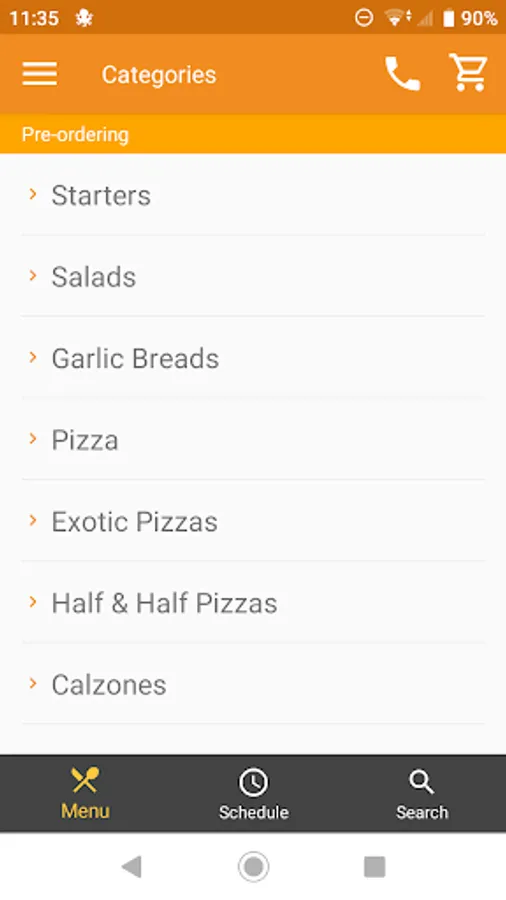Open the hamburger drawer menu

coord(40,74)
